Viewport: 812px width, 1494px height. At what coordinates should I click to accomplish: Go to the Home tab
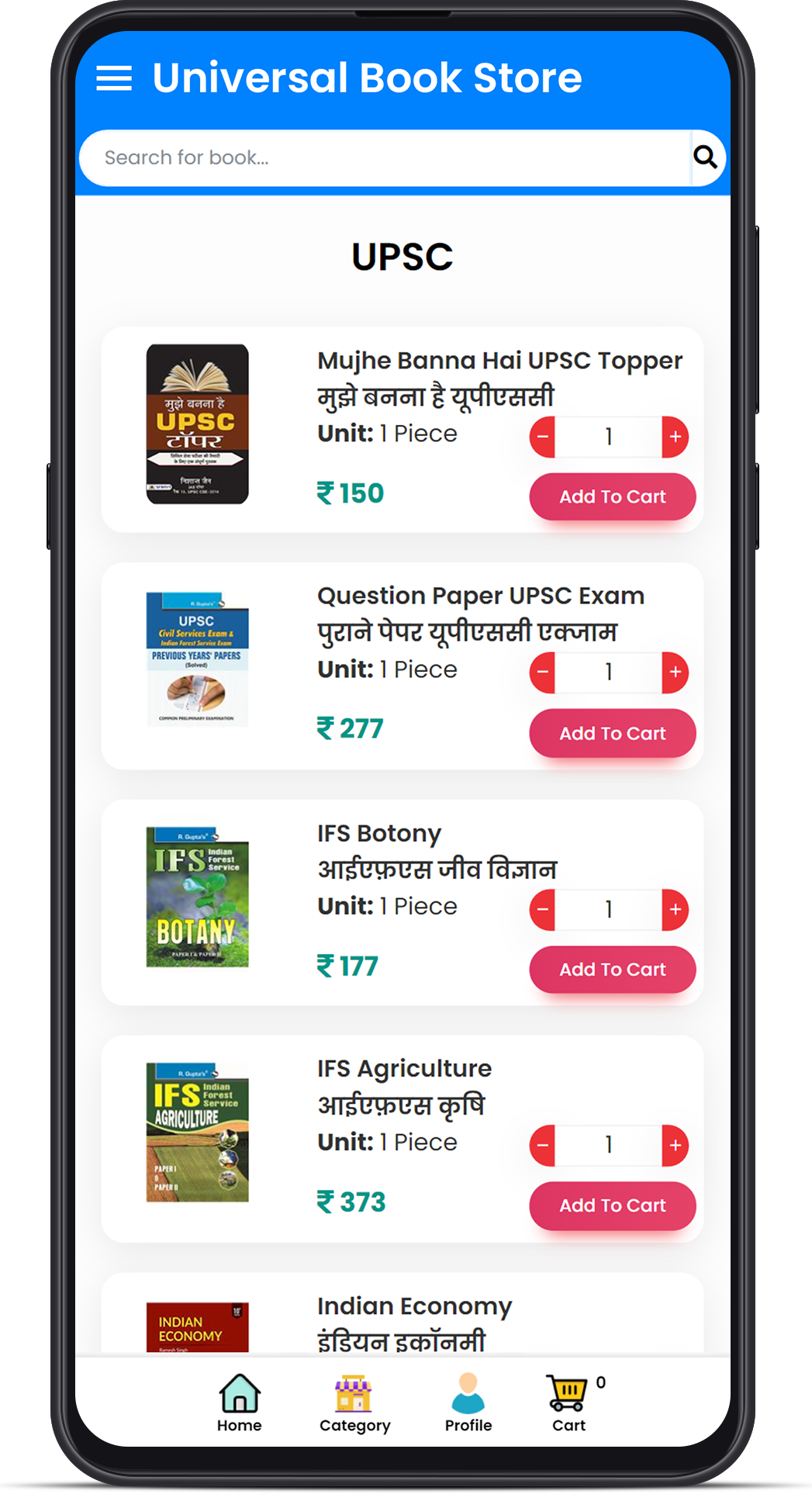240,1402
